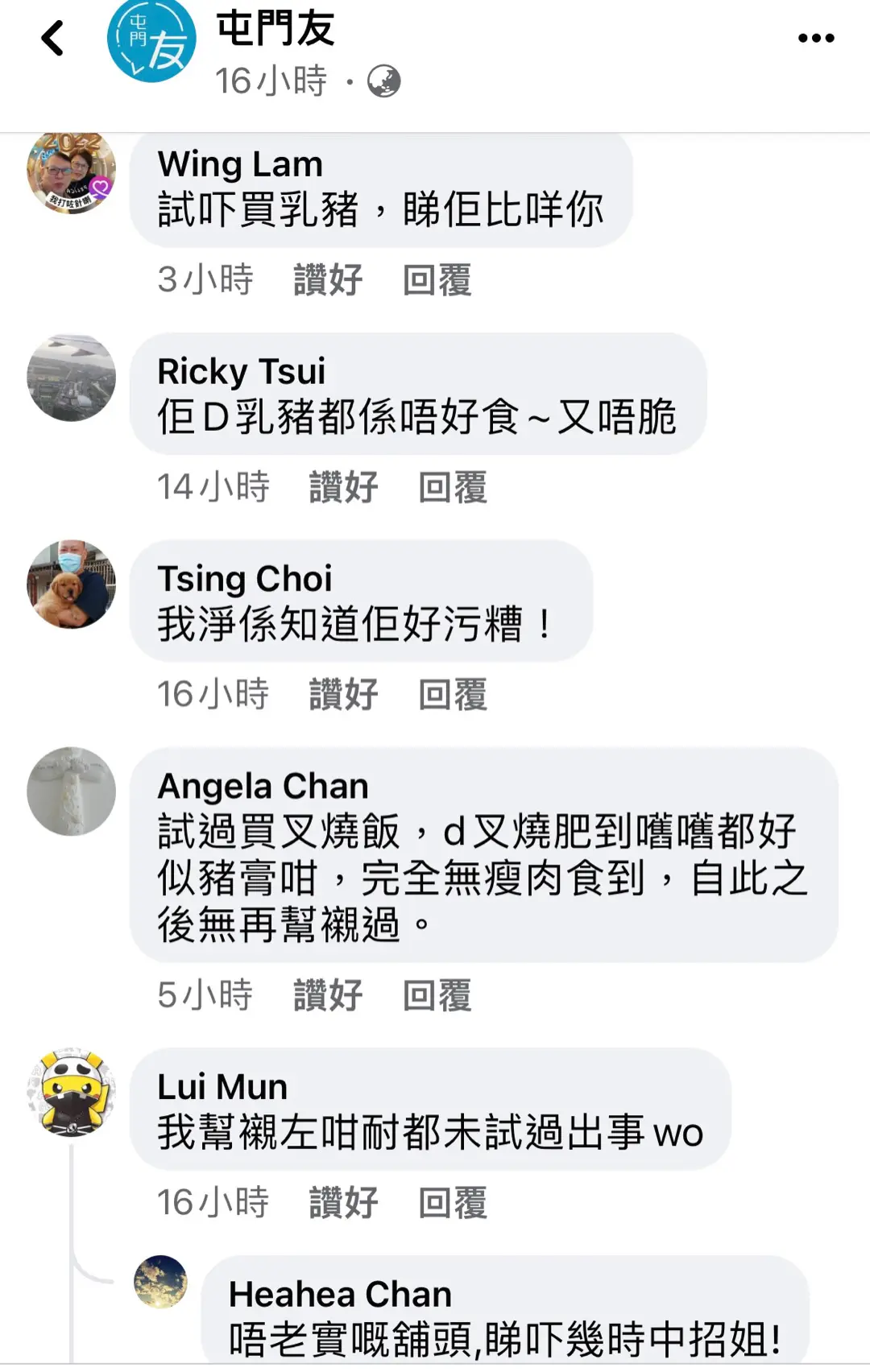Open Lui Mun's profile name
The height and width of the screenshot is (1372, 870).
click(x=222, y=1087)
